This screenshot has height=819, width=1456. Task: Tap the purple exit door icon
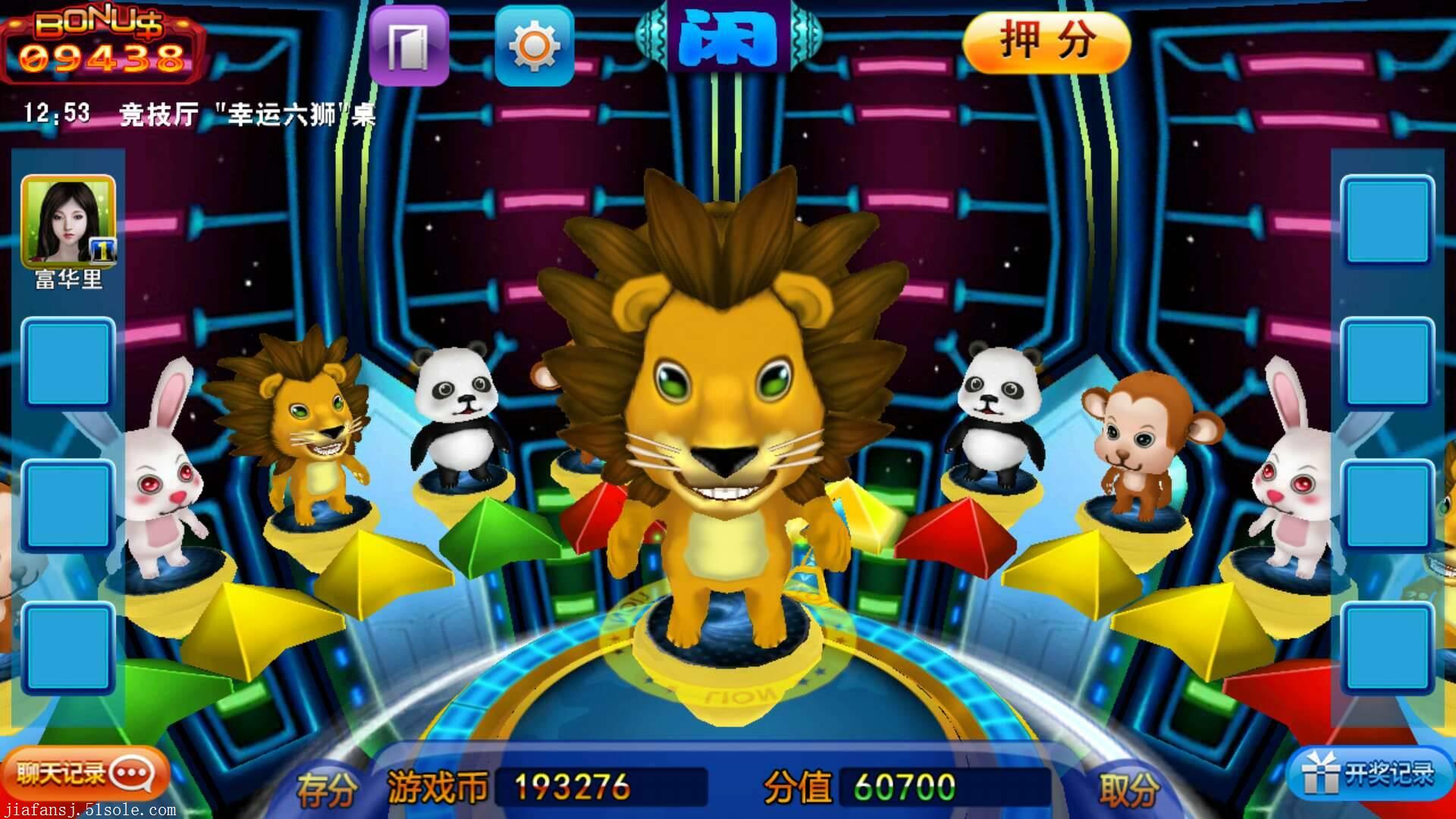pyautogui.click(x=409, y=45)
